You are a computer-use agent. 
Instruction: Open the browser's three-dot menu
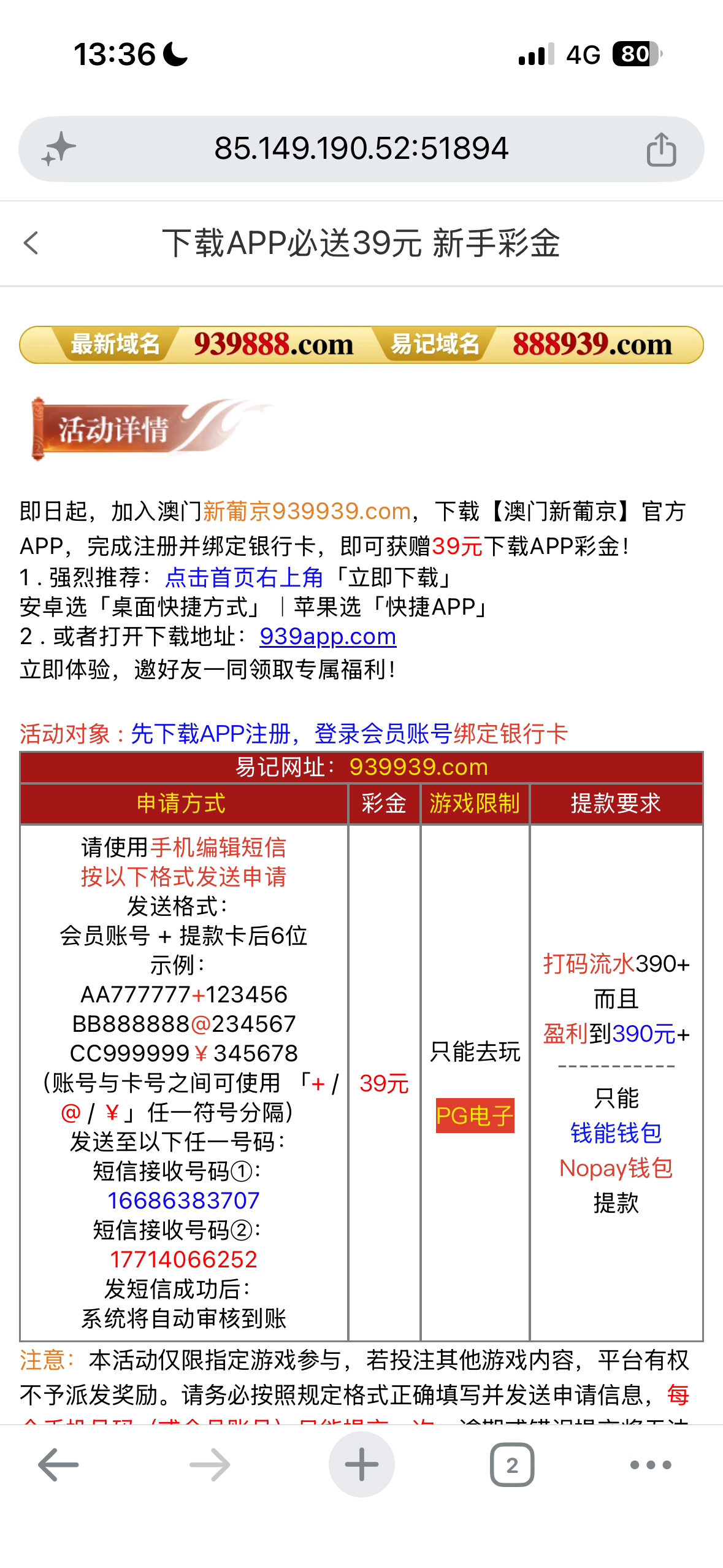point(651,1465)
